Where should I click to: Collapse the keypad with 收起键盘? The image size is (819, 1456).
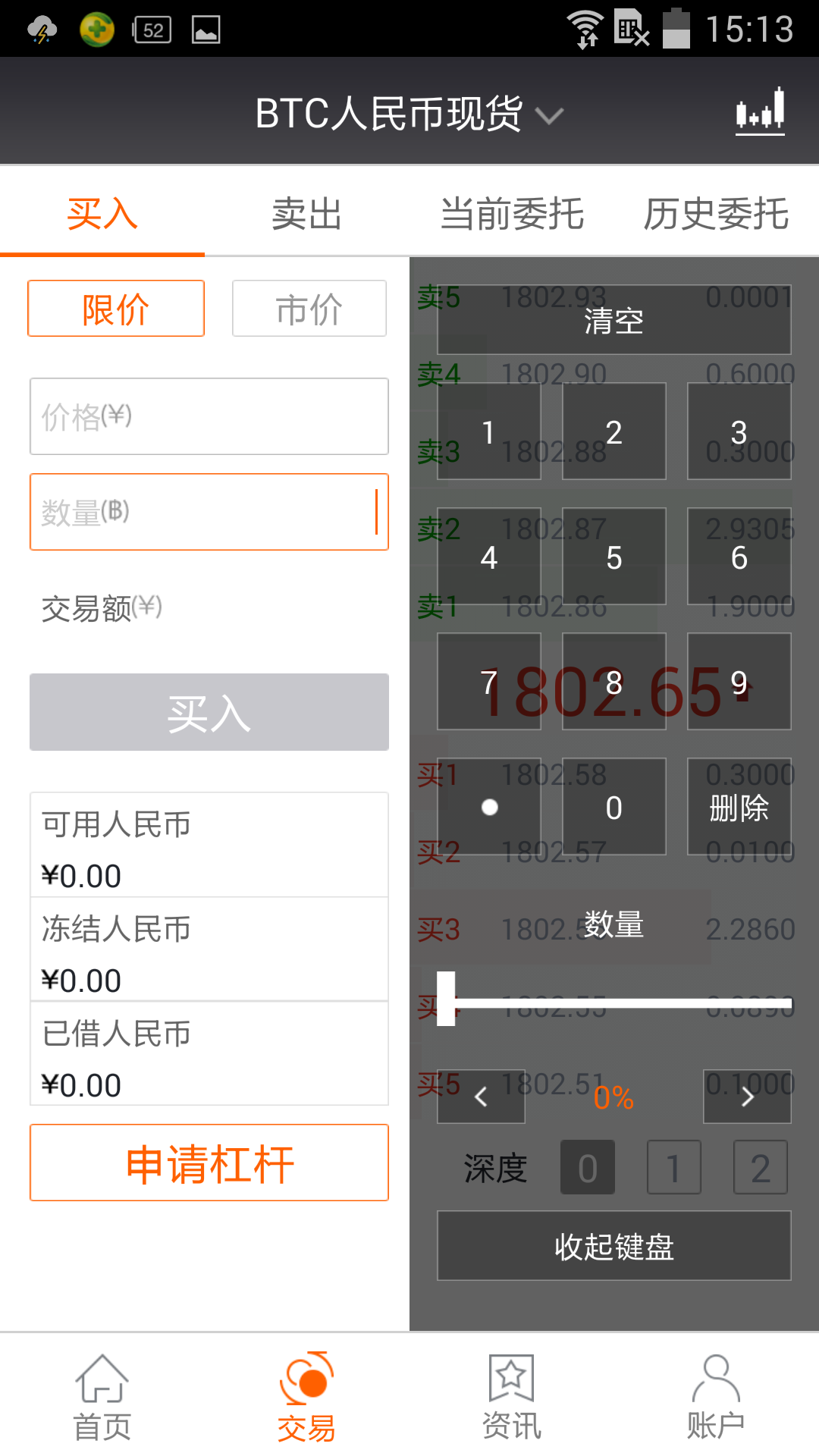pyautogui.click(x=614, y=1246)
